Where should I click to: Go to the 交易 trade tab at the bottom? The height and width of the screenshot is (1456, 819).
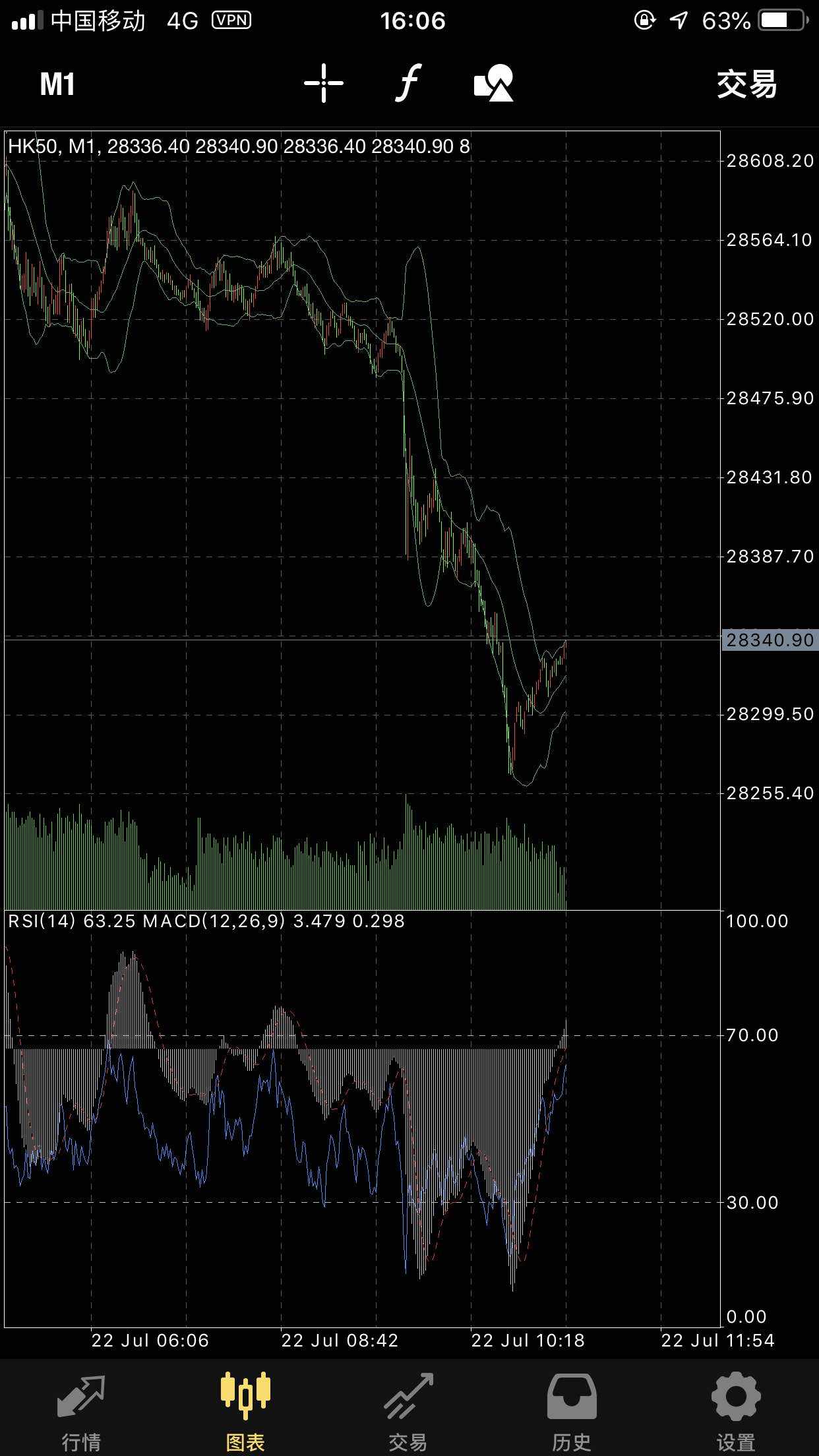[408, 1407]
